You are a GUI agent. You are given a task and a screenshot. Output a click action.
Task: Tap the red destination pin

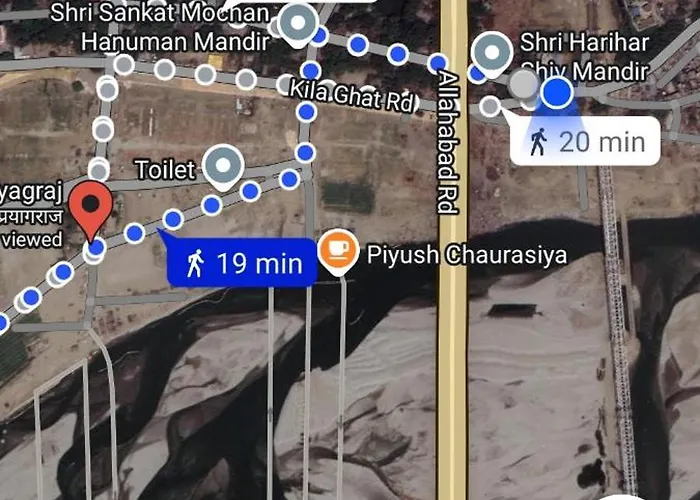pos(94,210)
